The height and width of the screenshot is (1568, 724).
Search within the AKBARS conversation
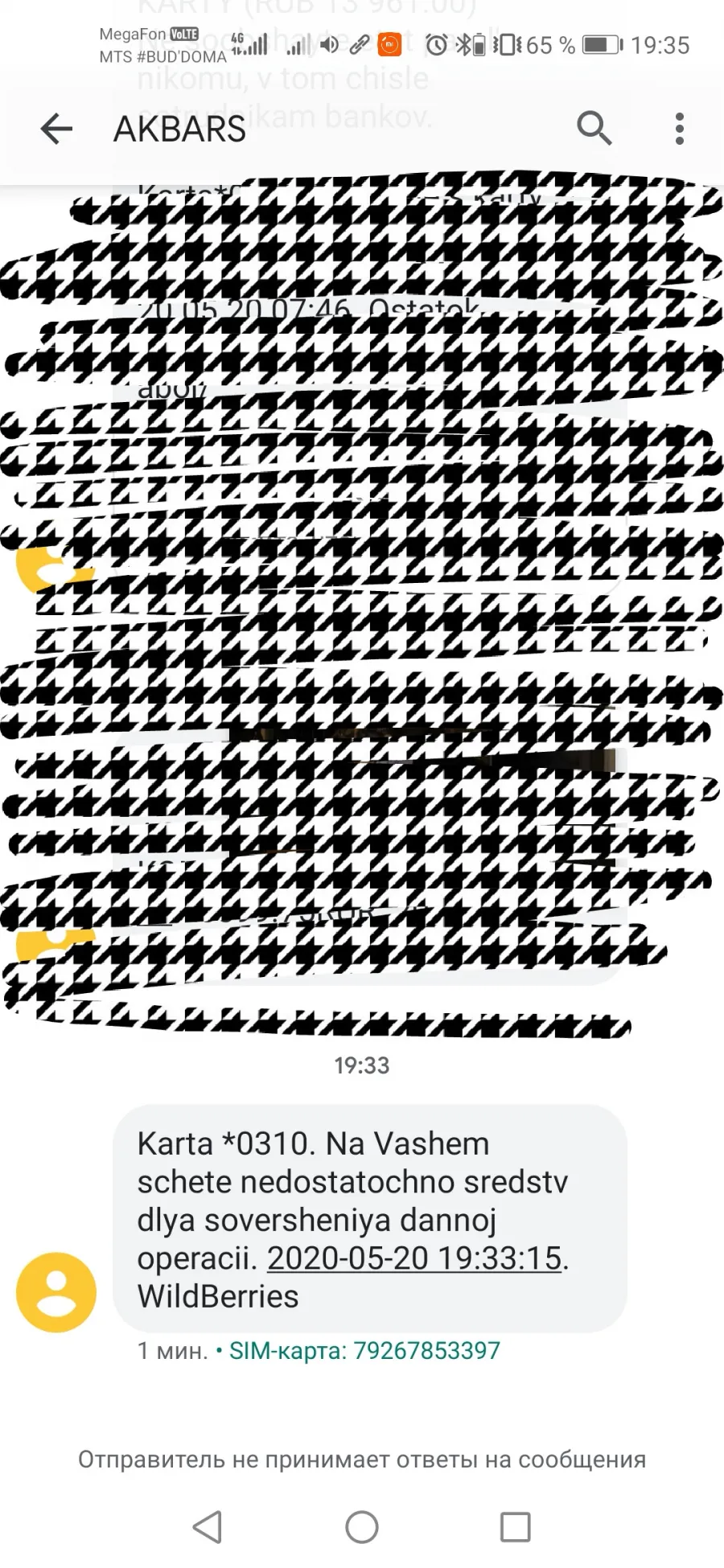point(594,128)
